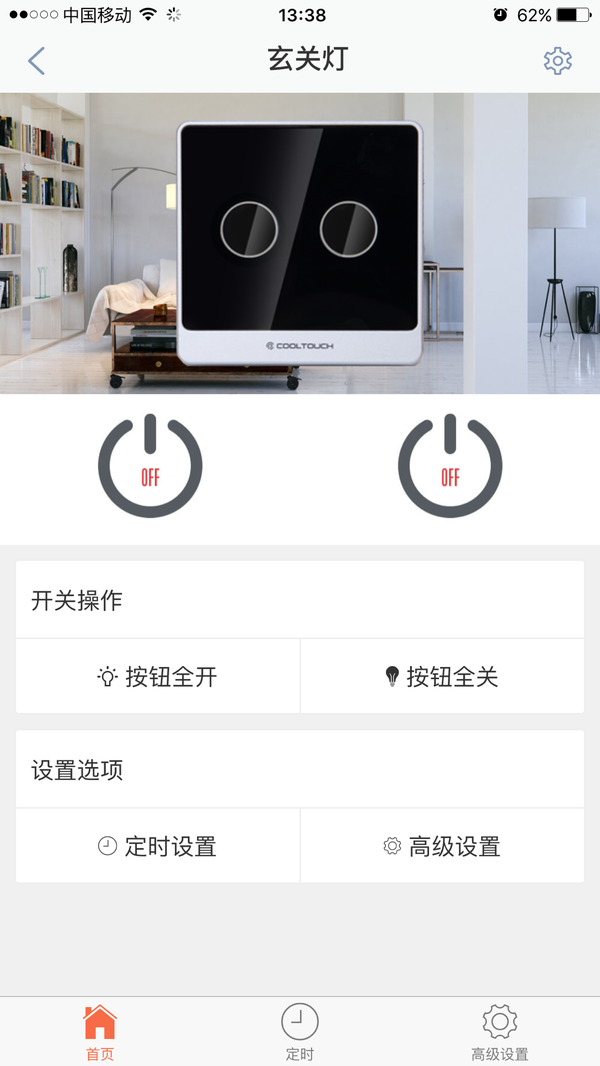Switch to the 高级设置 bottom tab
600x1066 pixels.
coord(499,1031)
